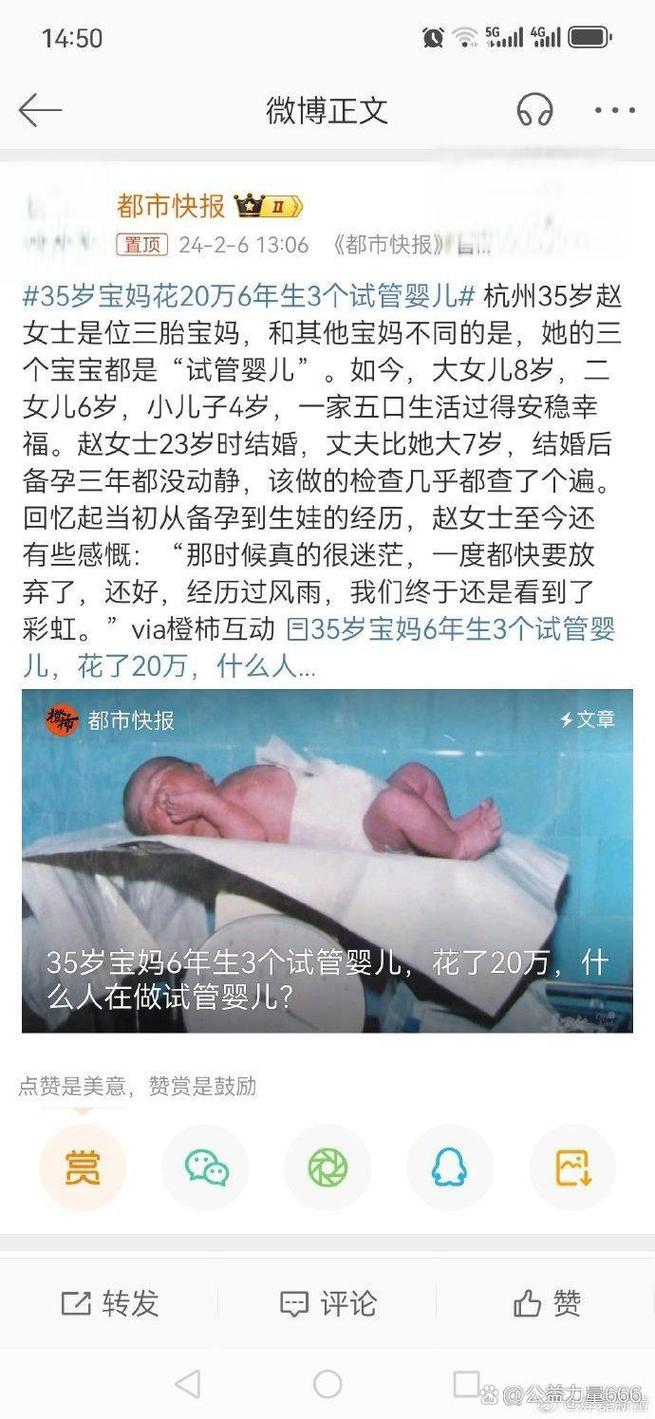Share the post to WeChat
Image resolution: width=655 pixels, height=1419 pixels.
pos(206,1167)
